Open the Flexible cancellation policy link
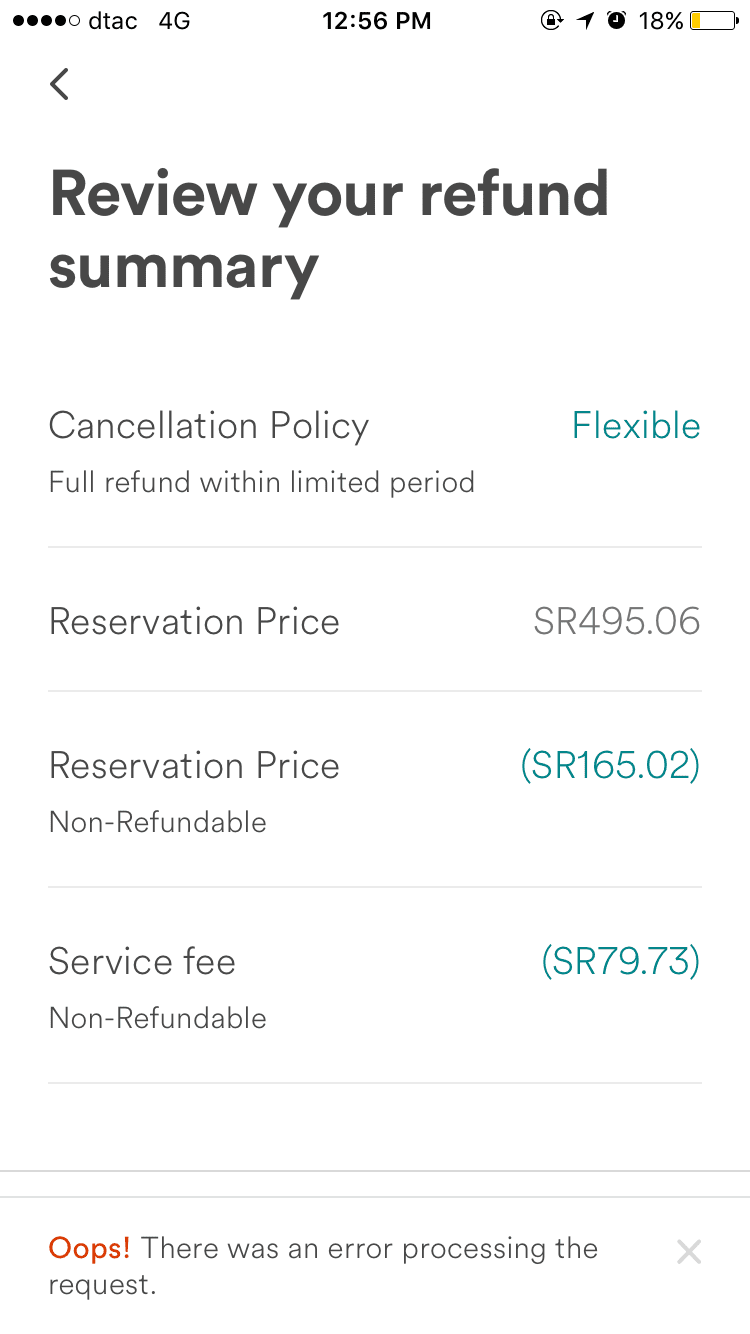 [636, 426]
